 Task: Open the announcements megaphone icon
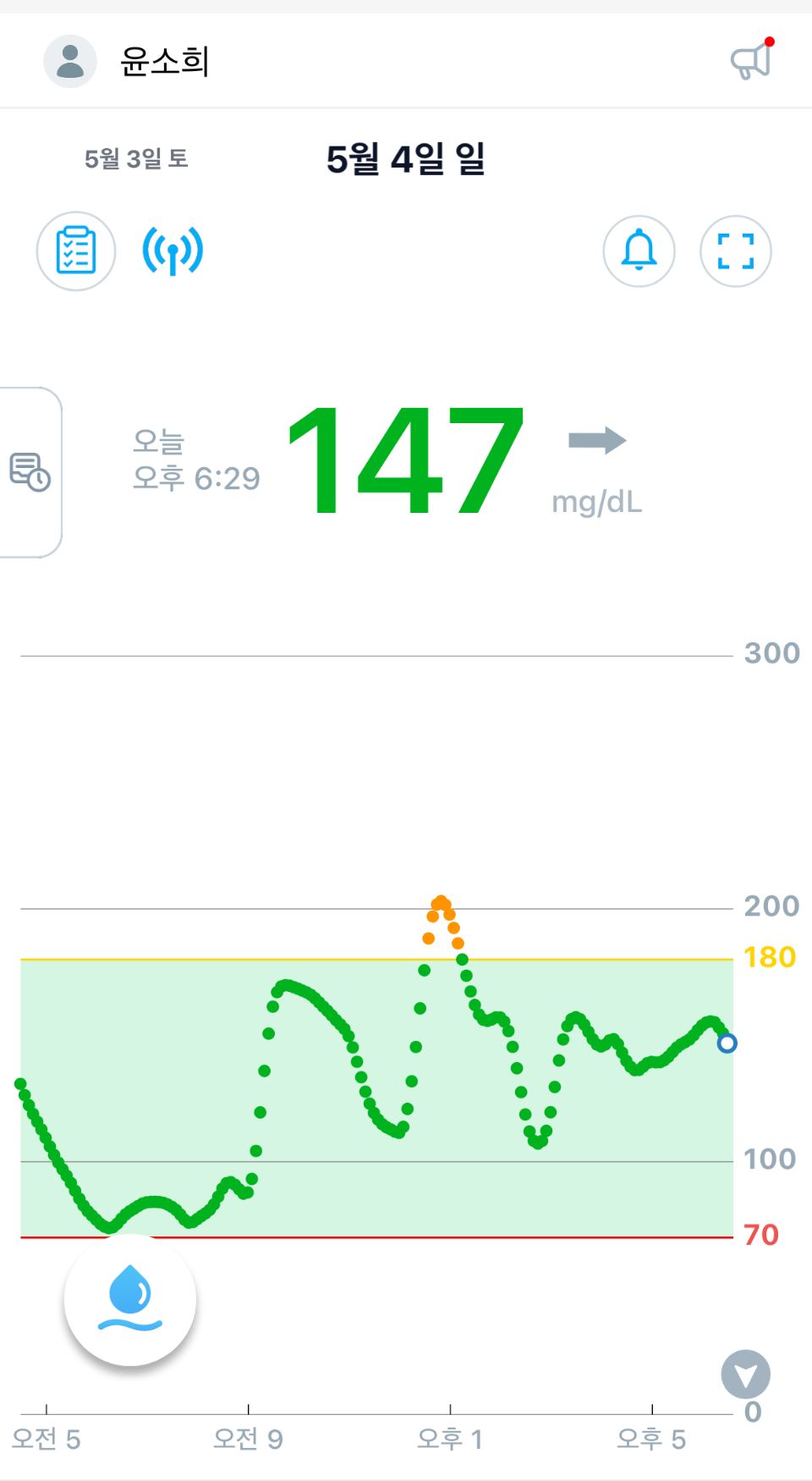pyautogui.click(x=751, y=61)
